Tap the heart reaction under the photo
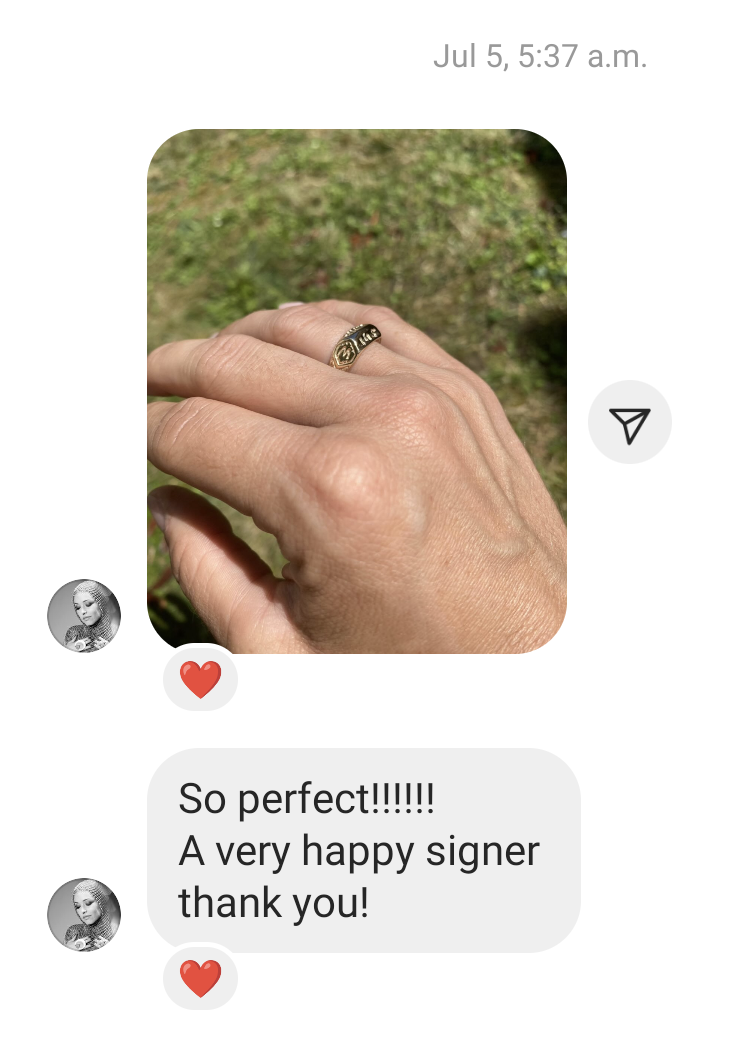The height and width of the screenshot is (1050, 744). [x=200, y=680]
